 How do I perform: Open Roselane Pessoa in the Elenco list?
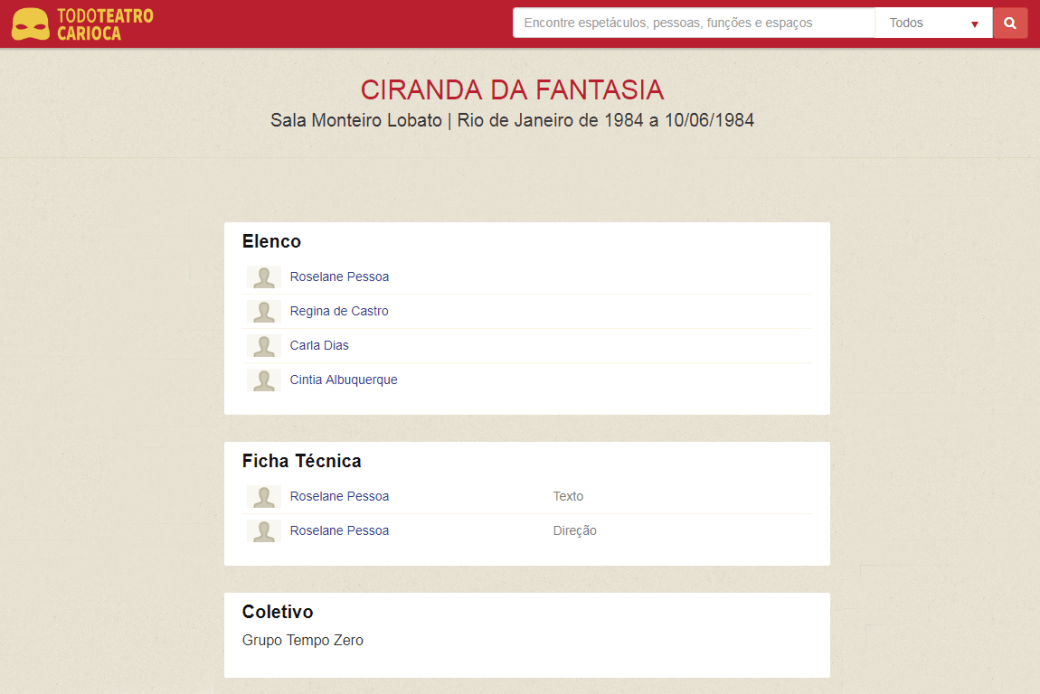(x=339, y=277)
